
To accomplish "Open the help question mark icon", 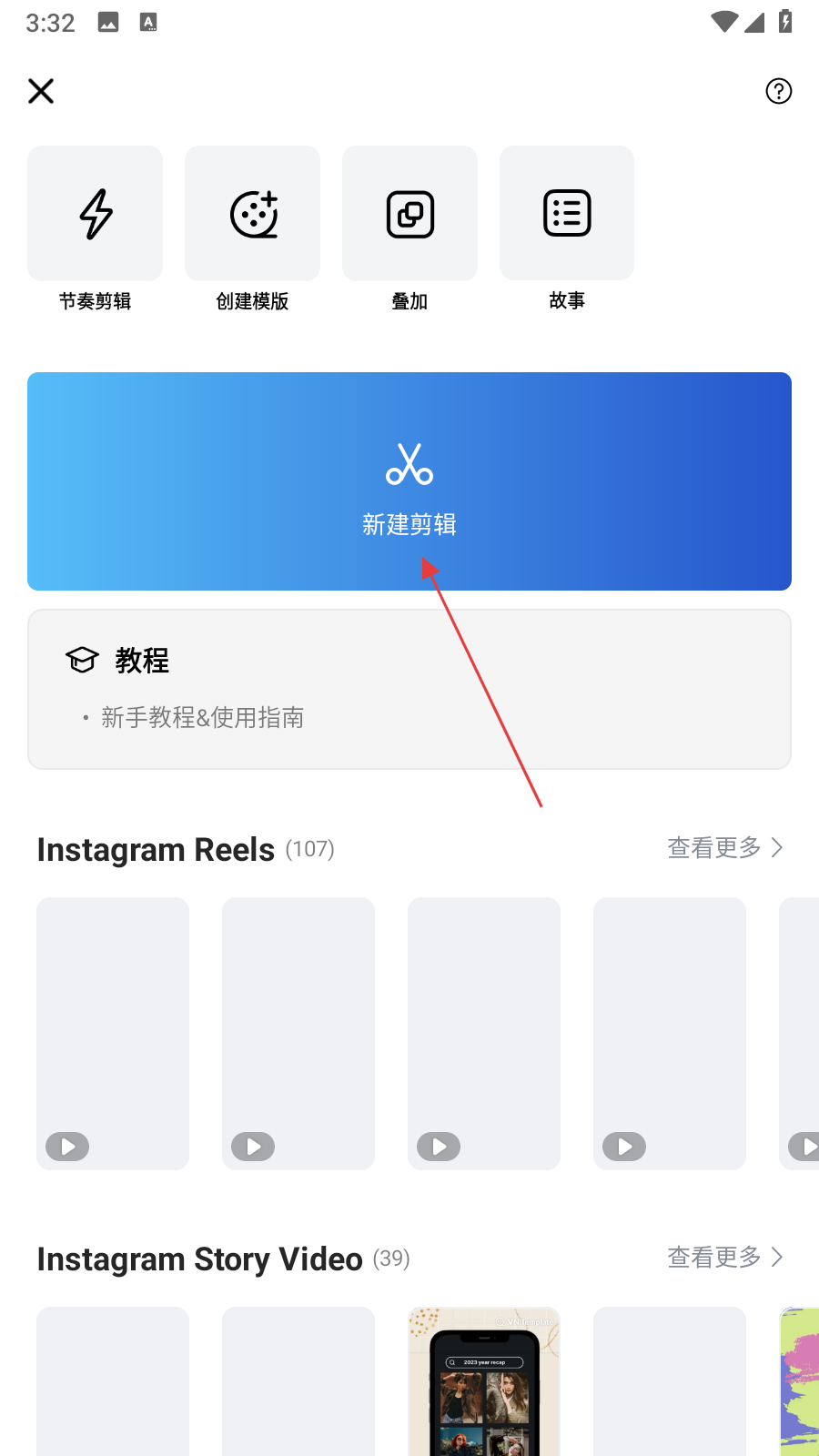I will click(x=778, y=91).
